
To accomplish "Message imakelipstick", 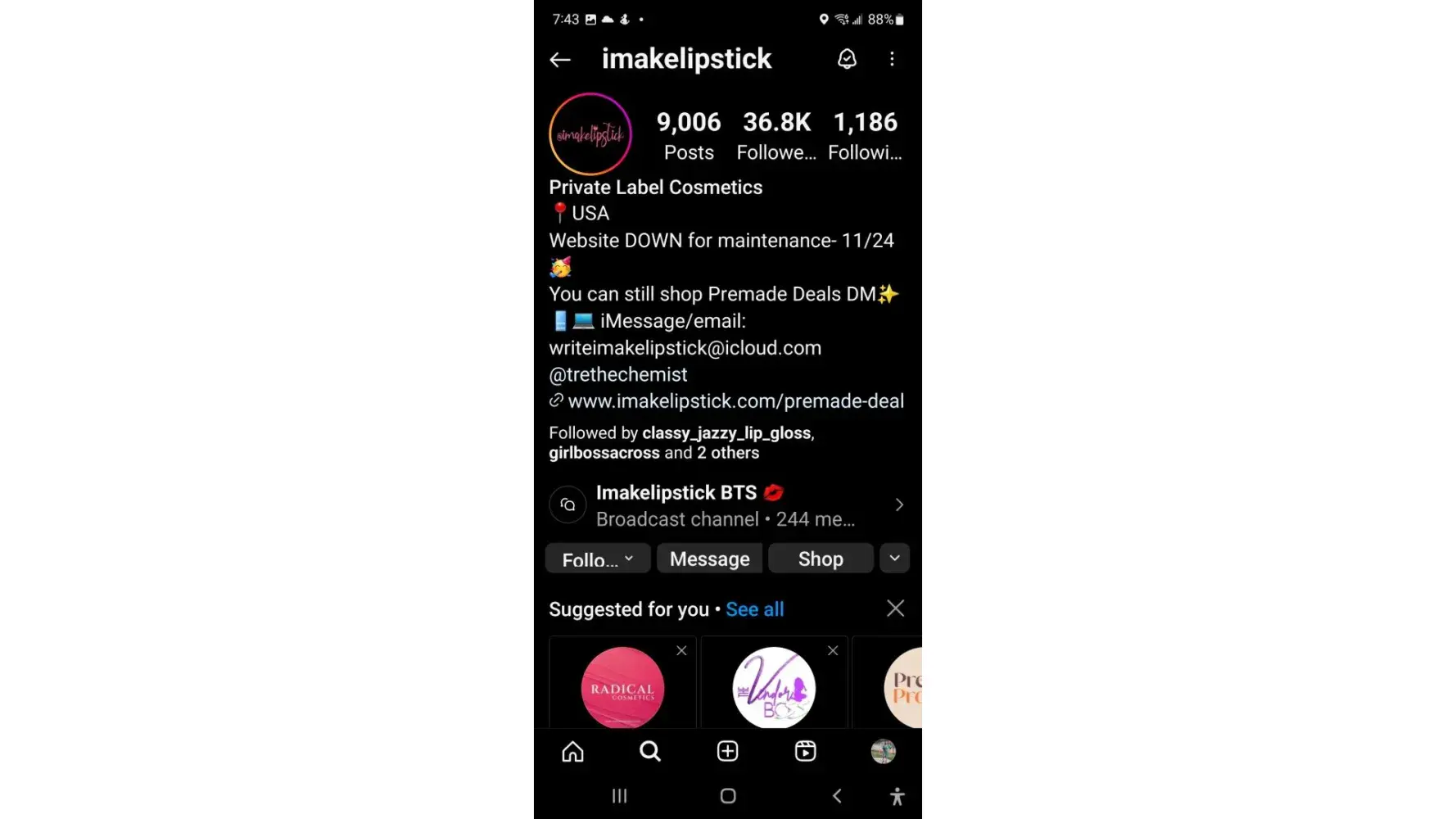I will (x=709, y=559).
